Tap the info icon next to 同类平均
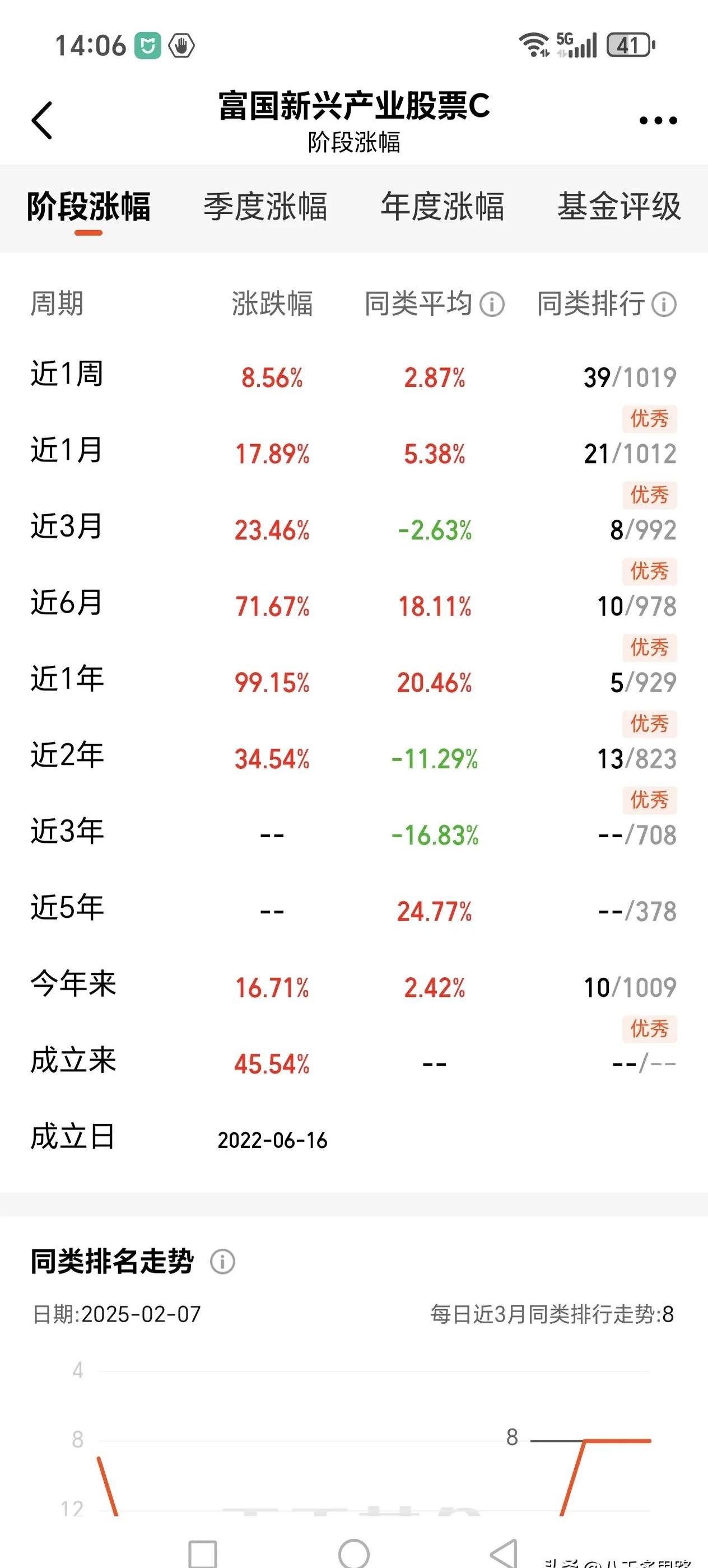Screen dimensions: 708x1568 point(495,304)
